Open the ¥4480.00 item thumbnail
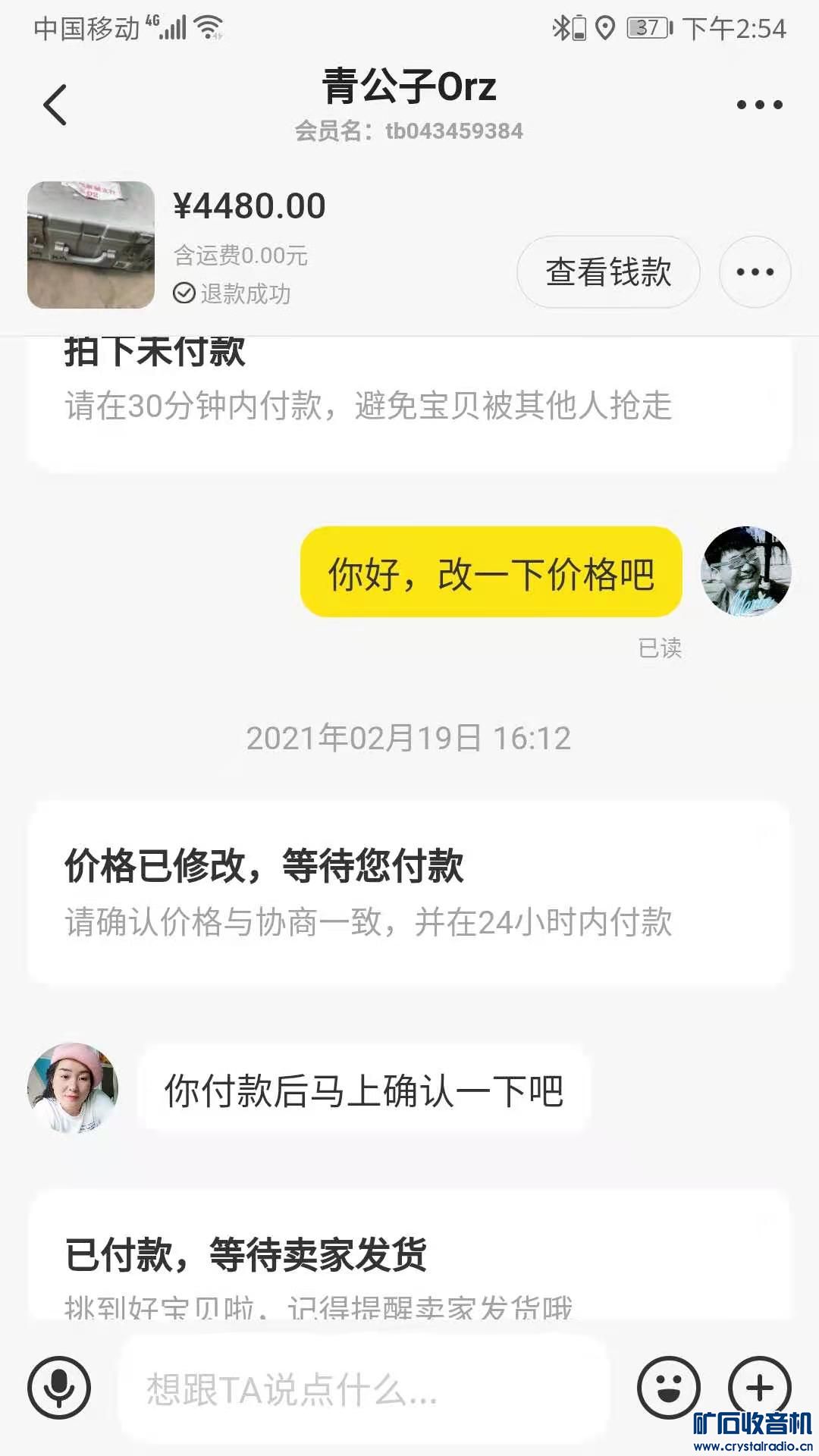 point(91,245)
